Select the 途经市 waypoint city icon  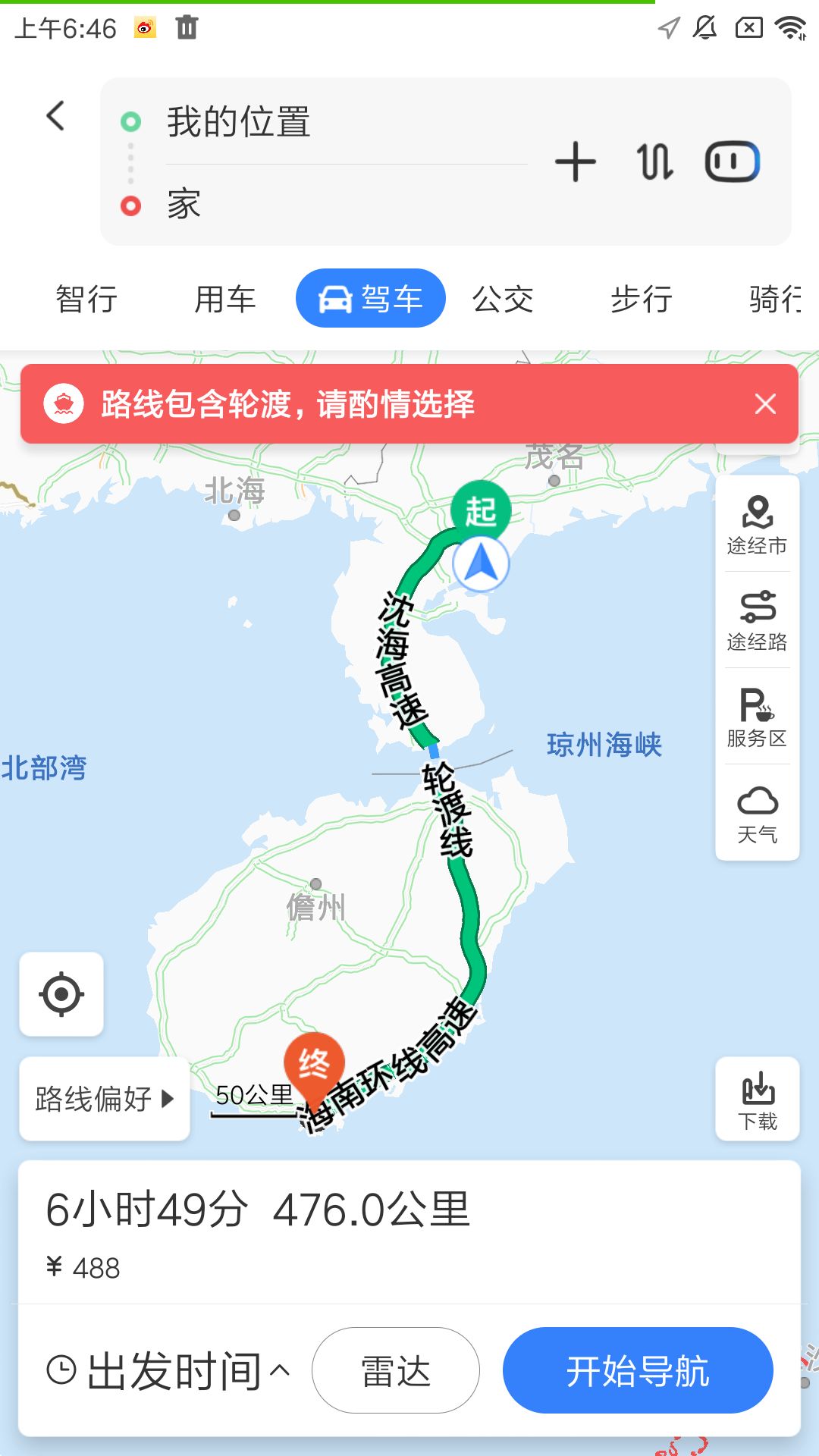[x=756, y=519]
